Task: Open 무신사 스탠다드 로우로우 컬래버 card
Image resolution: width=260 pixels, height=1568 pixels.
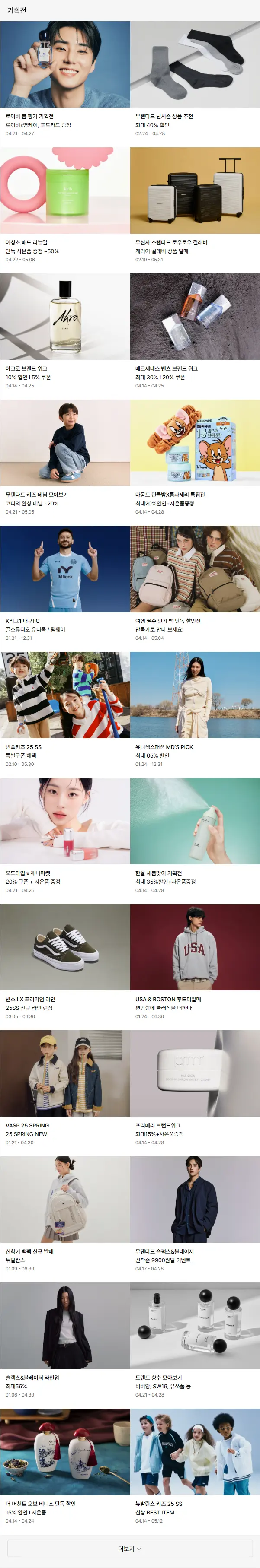Action: (195, 190)
